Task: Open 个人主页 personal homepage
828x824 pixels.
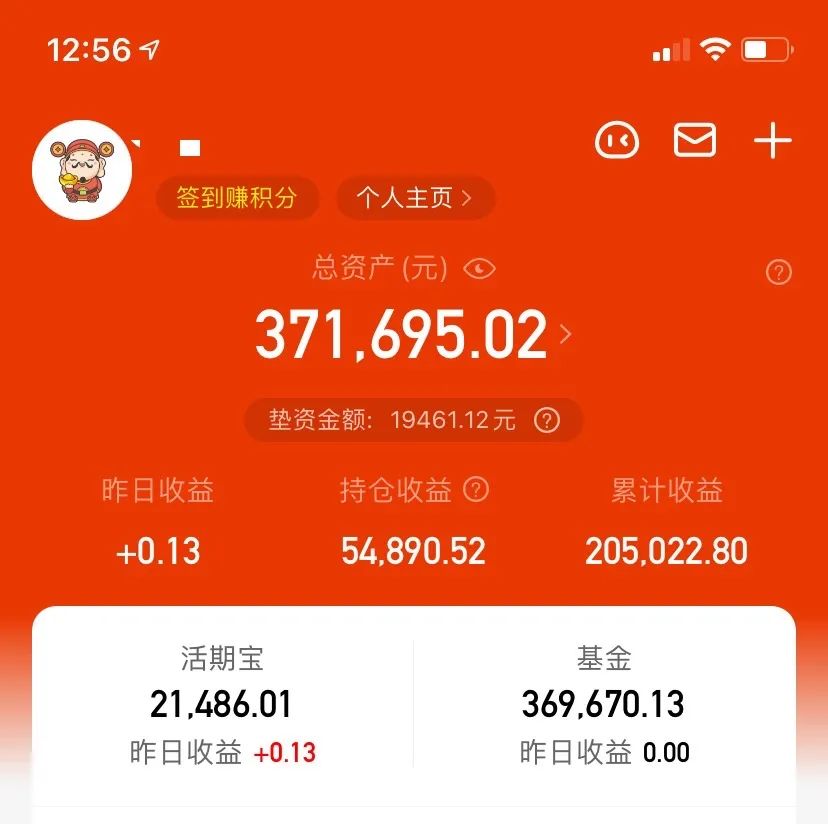Action: coord(415,198)
